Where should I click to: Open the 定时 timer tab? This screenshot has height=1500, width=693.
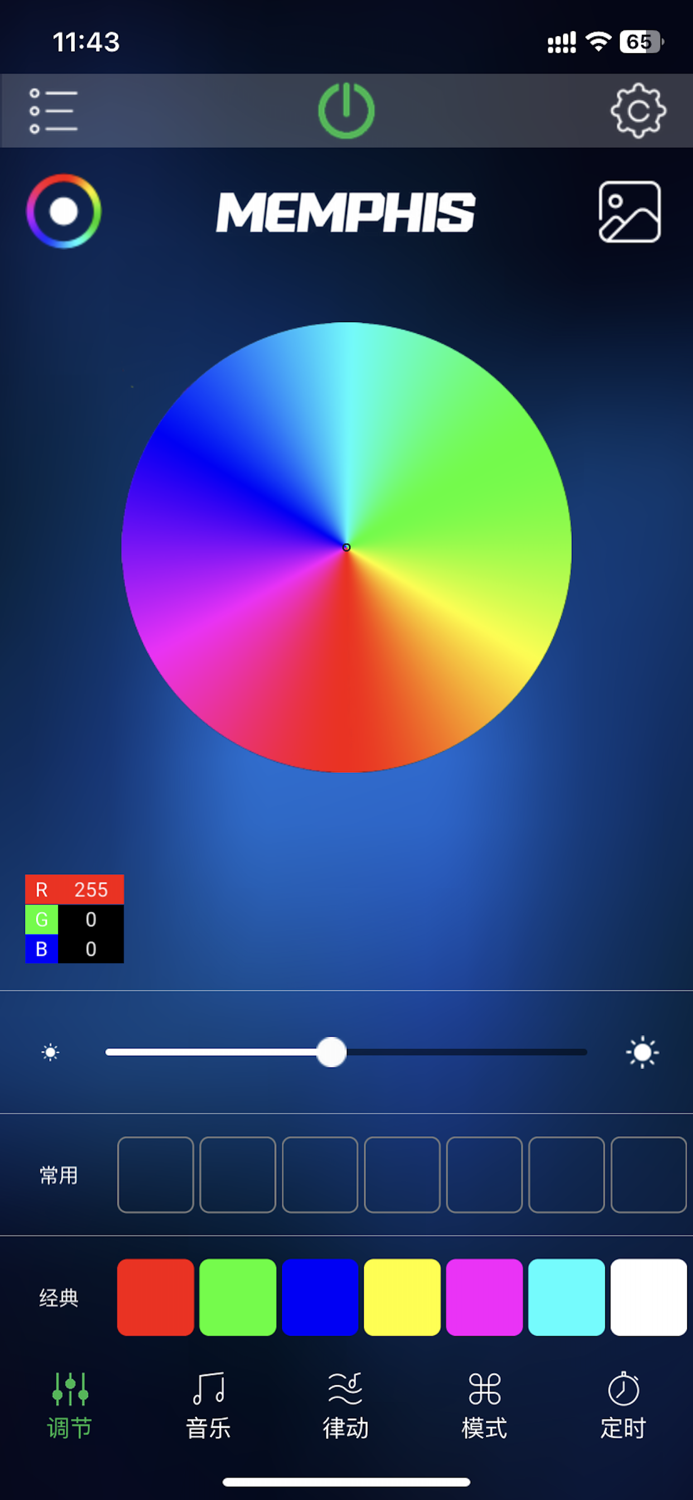pyautogui.click(x=623, y=1405)
